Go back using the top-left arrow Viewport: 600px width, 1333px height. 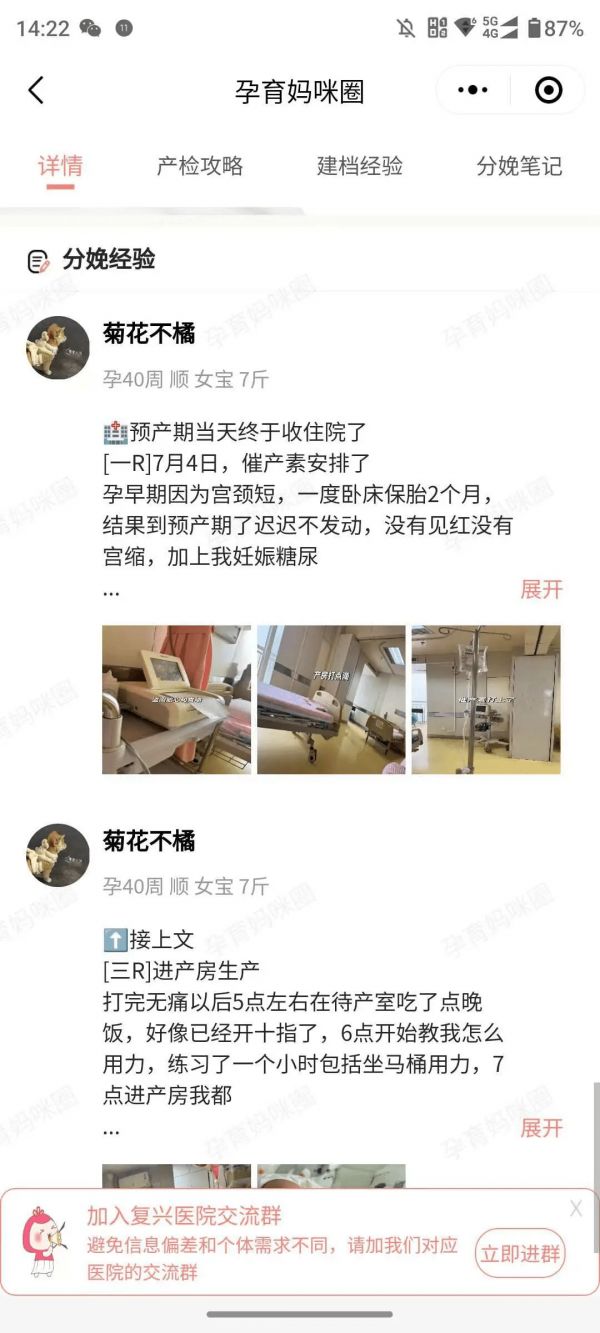[x=36, y=91]
